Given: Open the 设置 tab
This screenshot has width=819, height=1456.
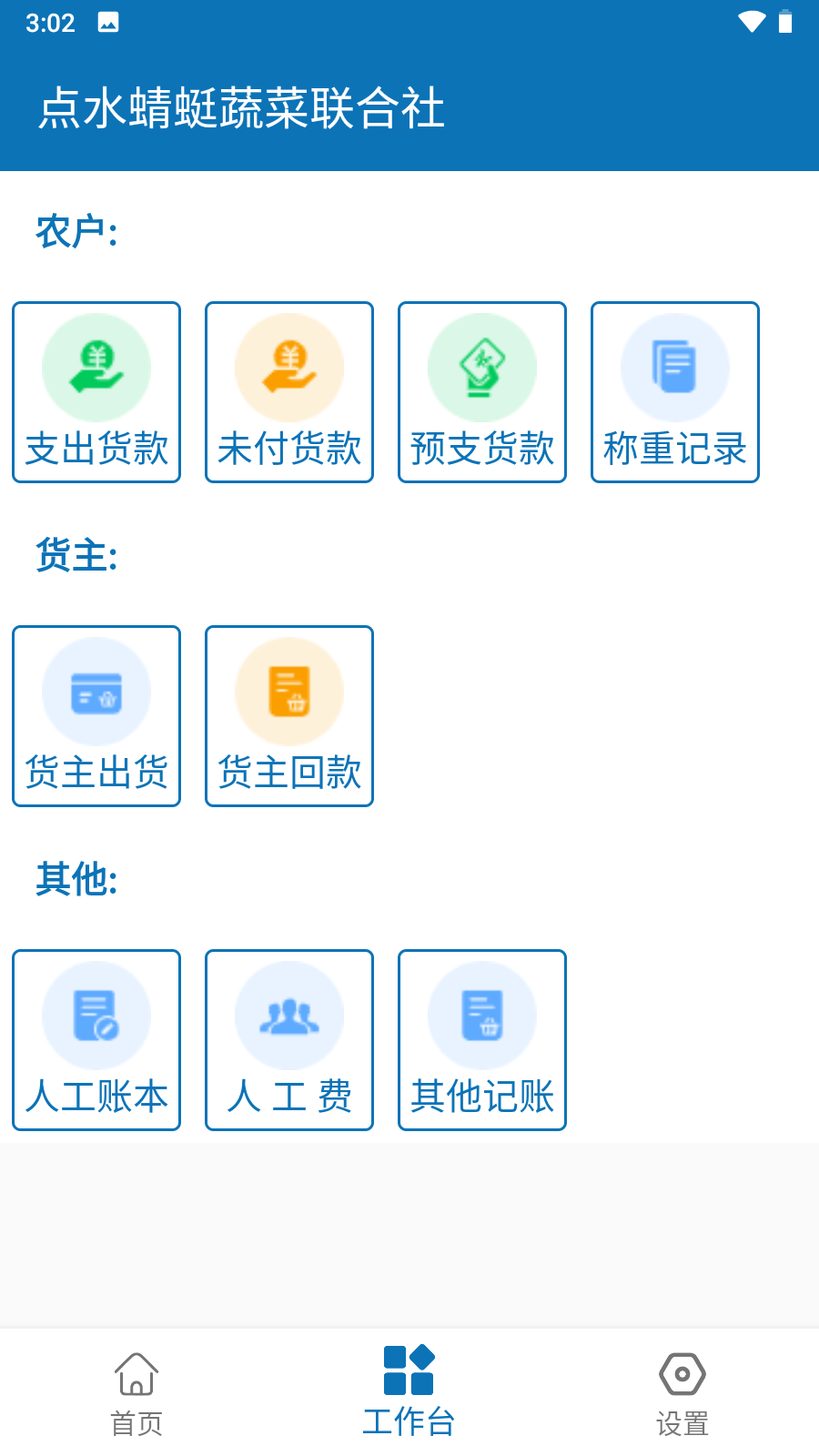Looking at the screenshot, I should [x=682, y=1421].
